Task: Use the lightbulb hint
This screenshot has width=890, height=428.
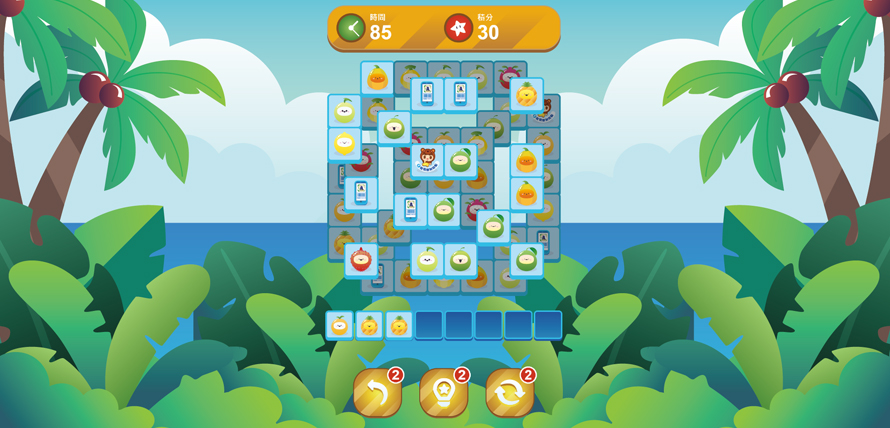Action: [443, 393]
